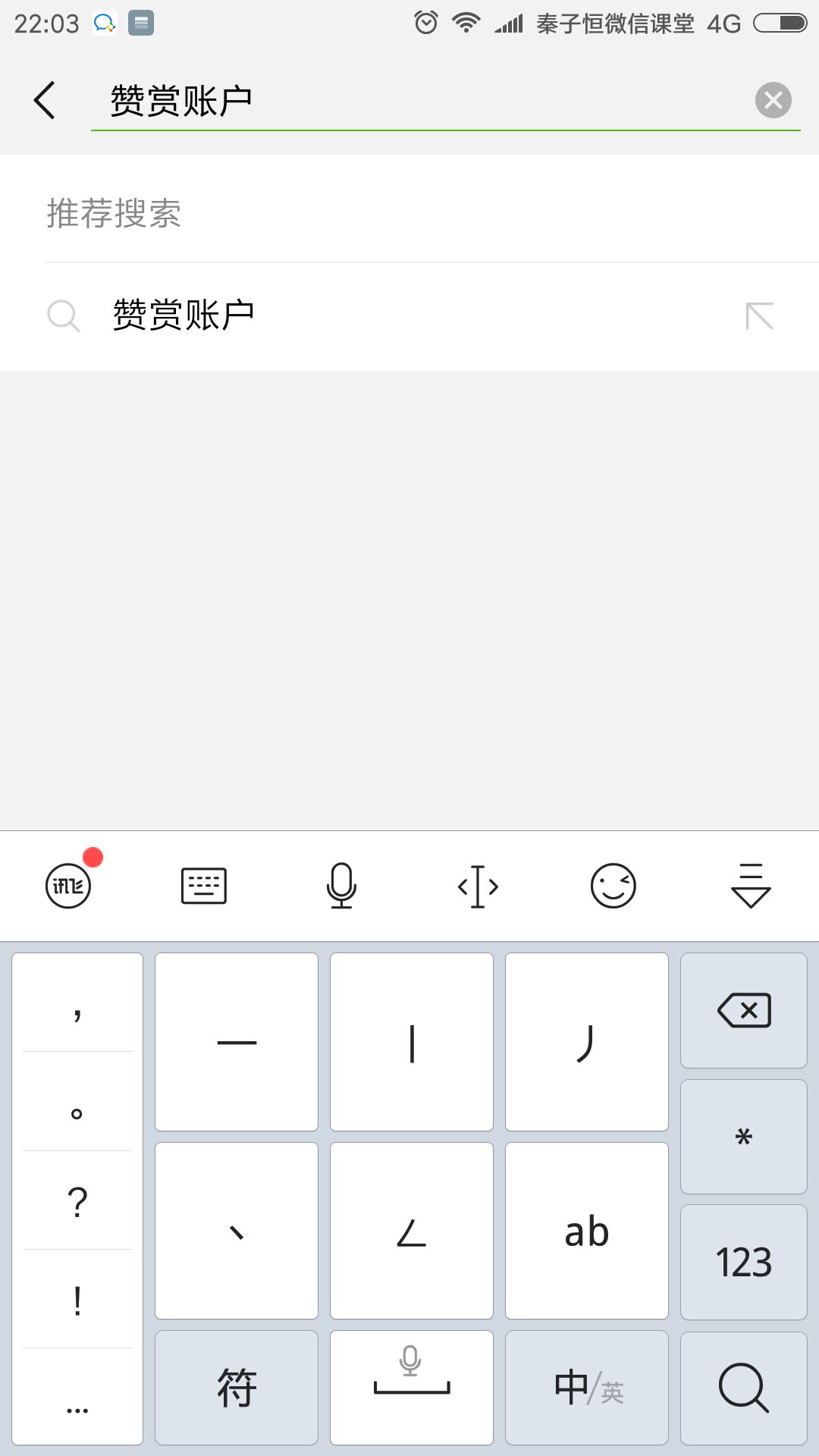Screen dimensions: 819x1456
Task: Open the emoji panel
Action: coord(613,885)
